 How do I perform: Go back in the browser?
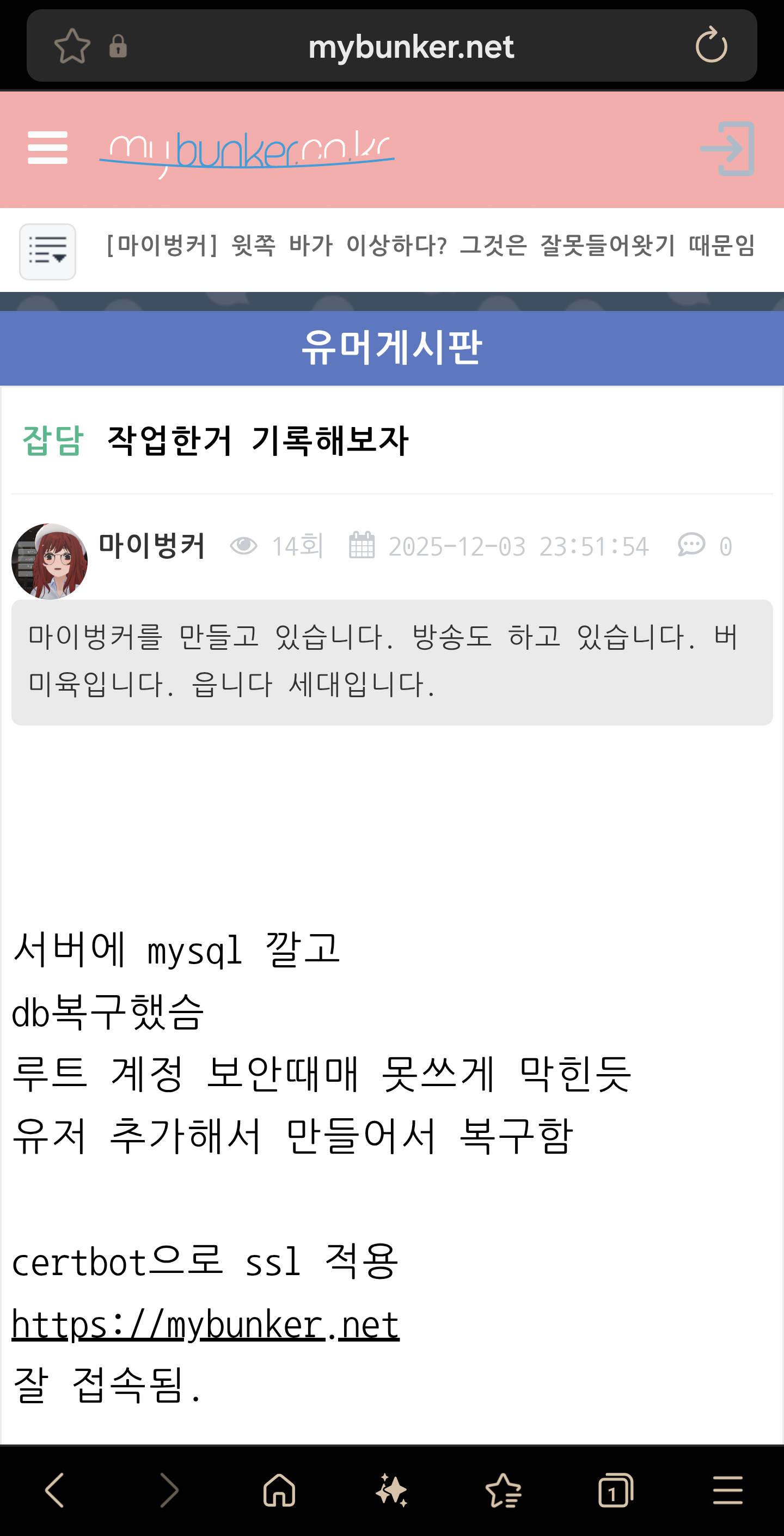pyautogui.click(x=55, y=1490)
